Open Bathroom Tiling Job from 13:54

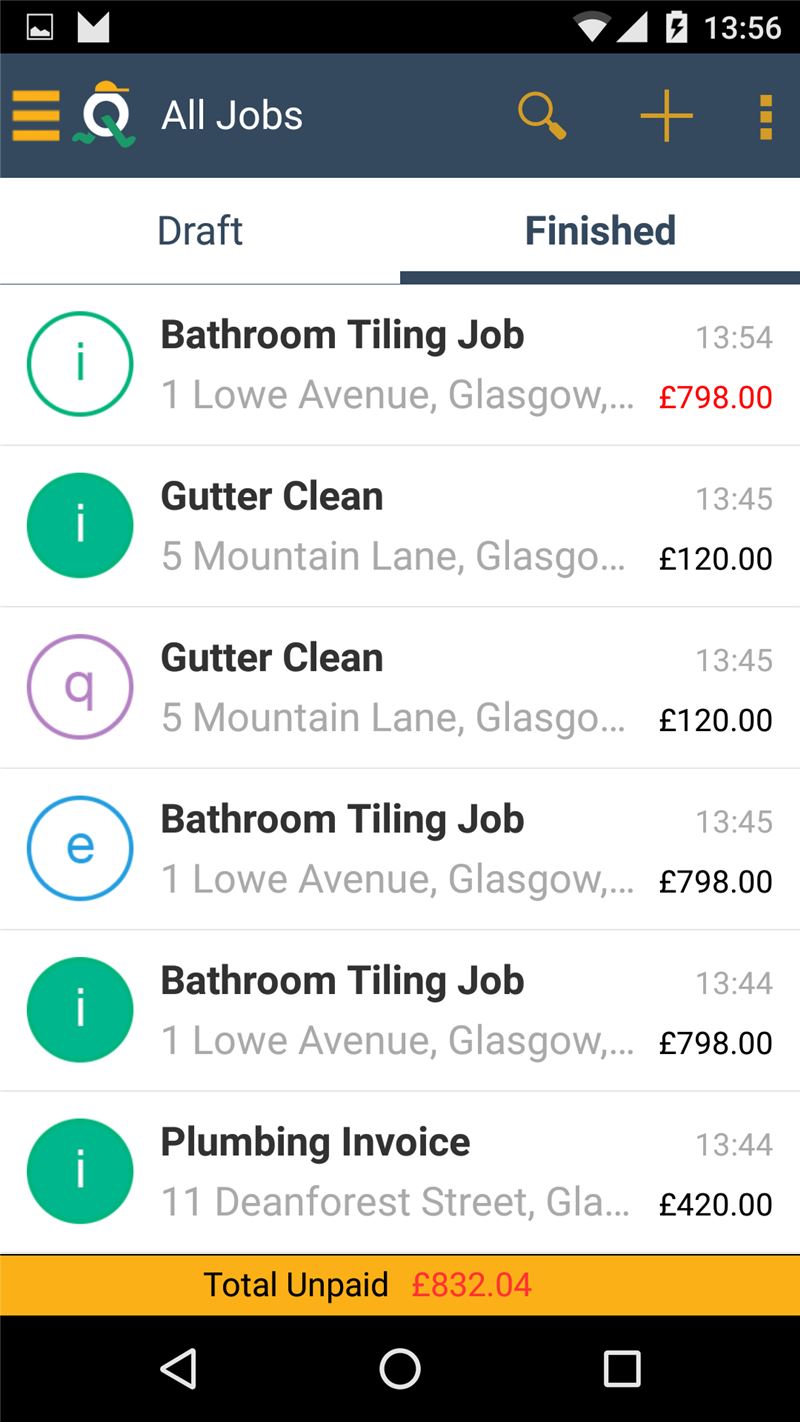pos(400,365)
